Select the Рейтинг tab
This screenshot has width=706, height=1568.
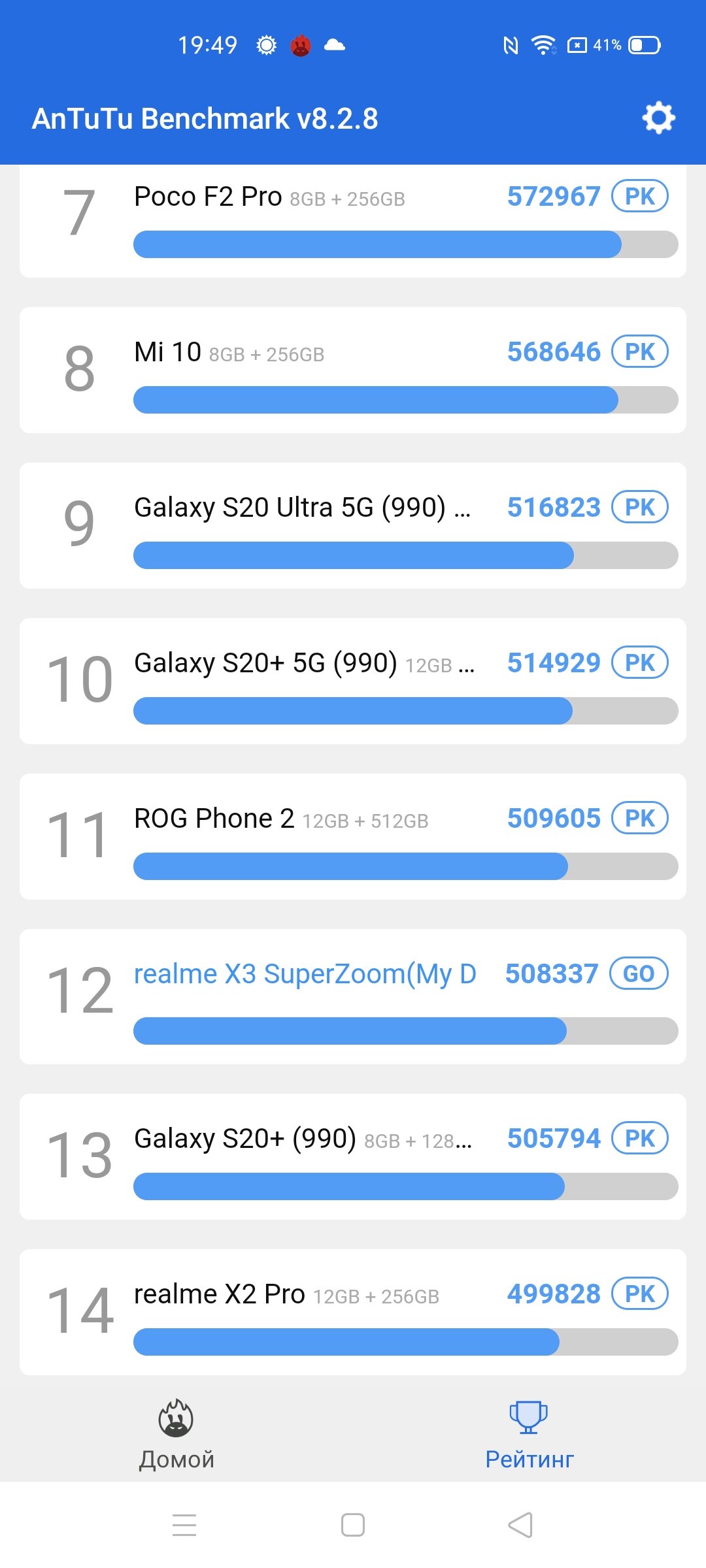[529, 1435]
